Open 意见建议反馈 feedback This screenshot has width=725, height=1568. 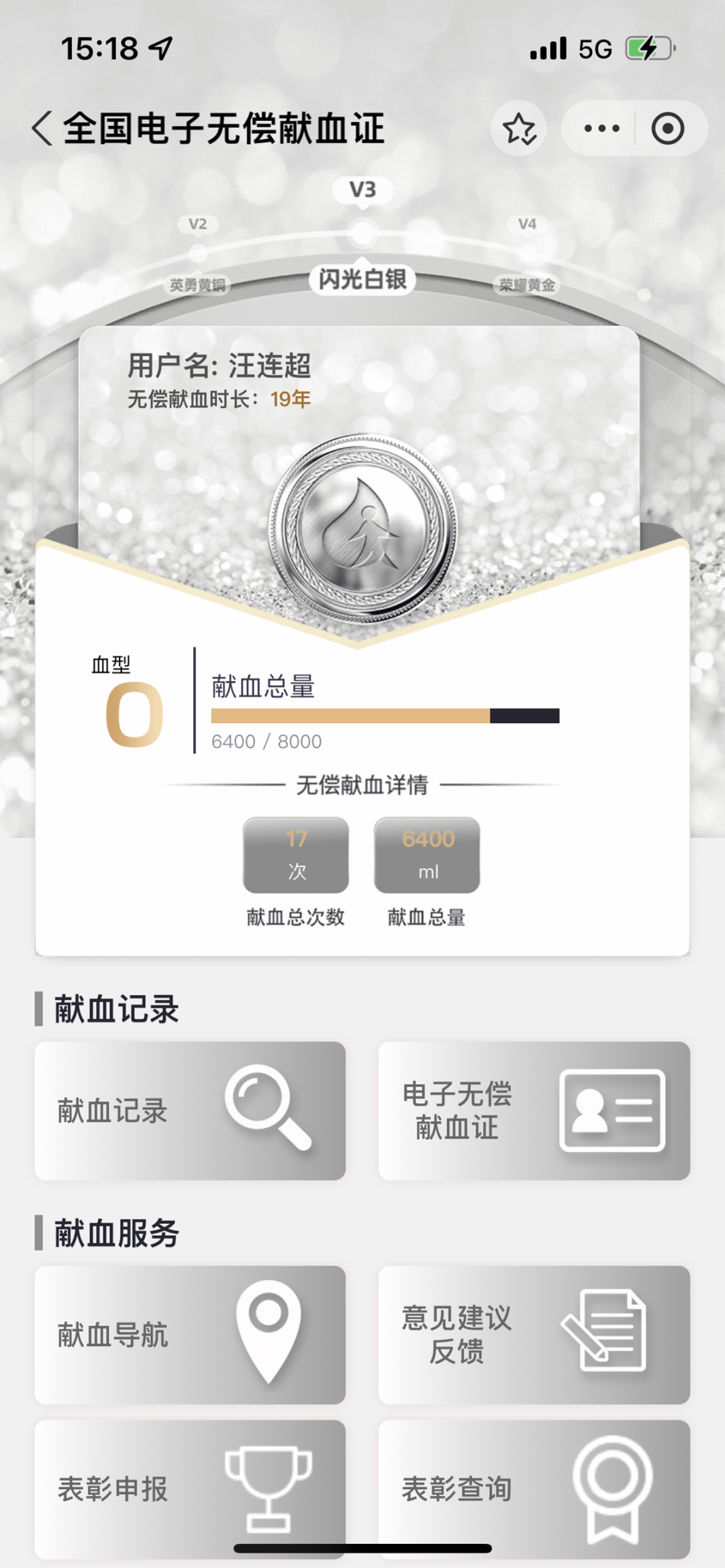pos(534,1335)
